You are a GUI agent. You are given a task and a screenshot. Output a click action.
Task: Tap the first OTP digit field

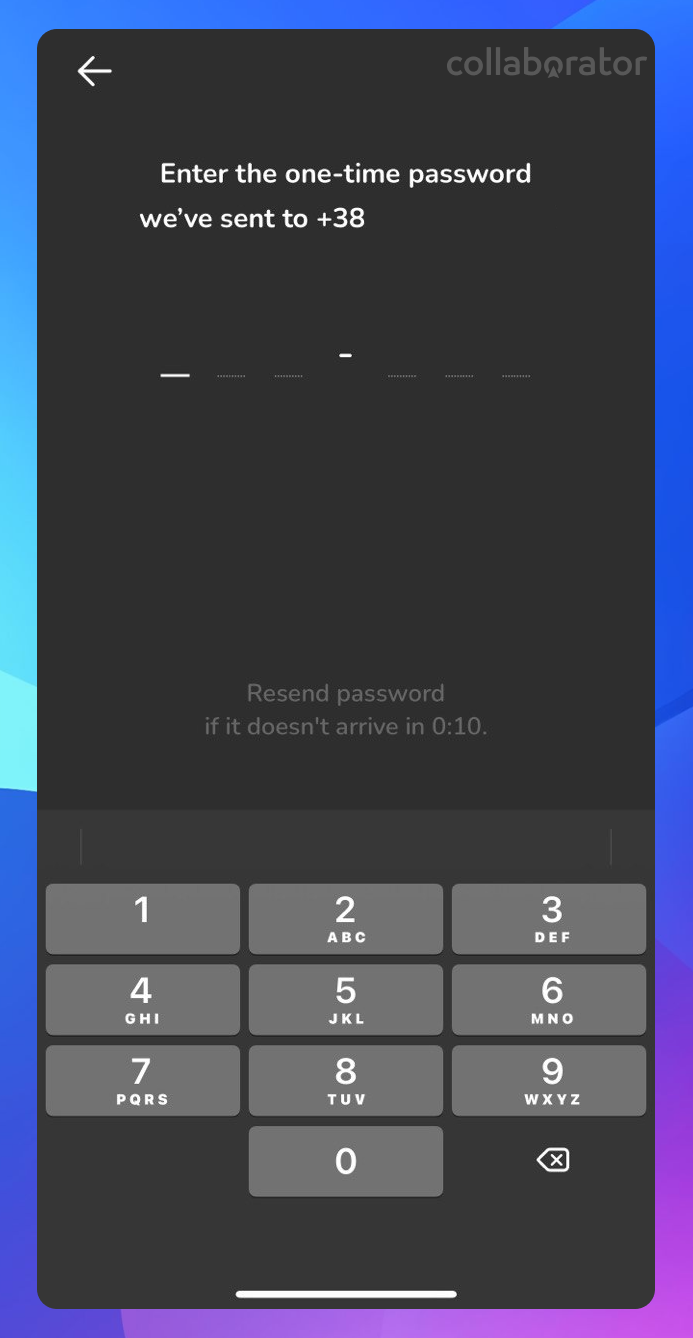pos(175,358)
